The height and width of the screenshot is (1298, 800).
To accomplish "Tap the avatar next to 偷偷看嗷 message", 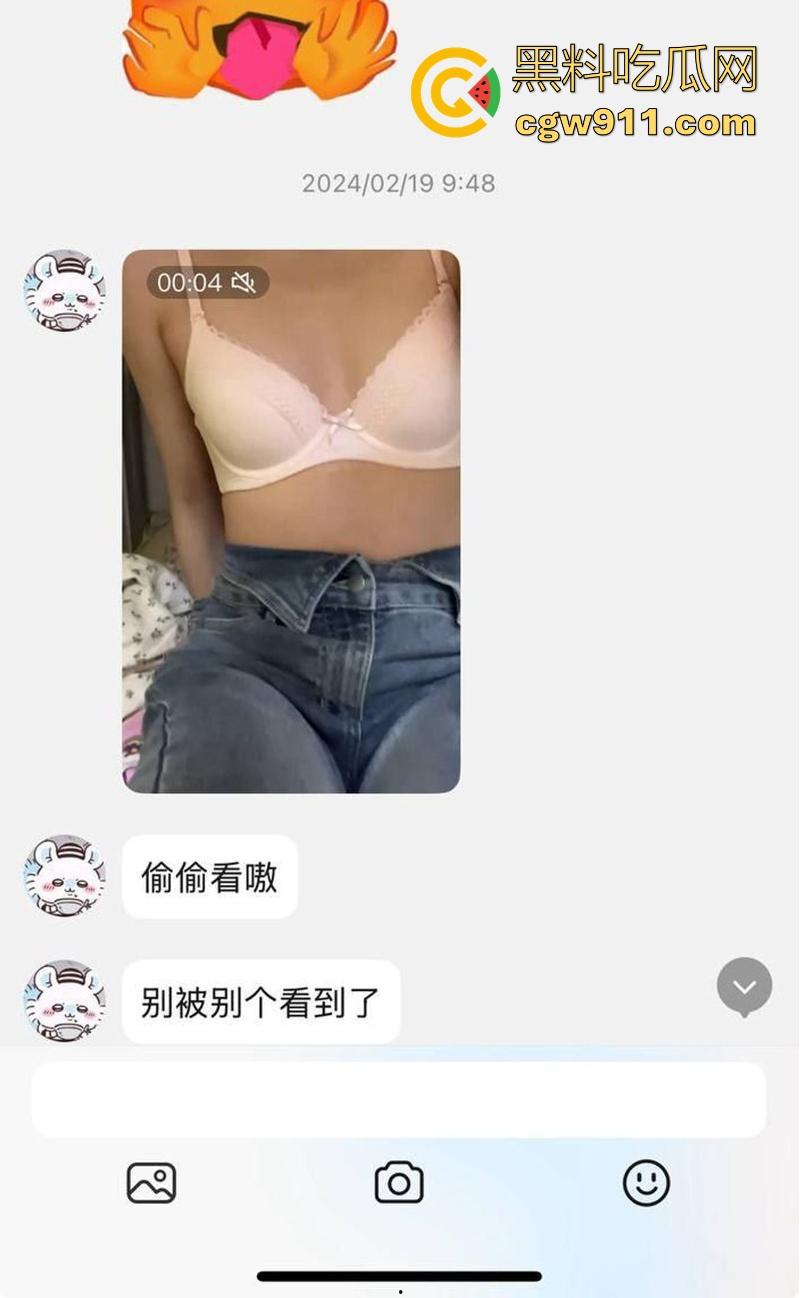I will point(64,877).
